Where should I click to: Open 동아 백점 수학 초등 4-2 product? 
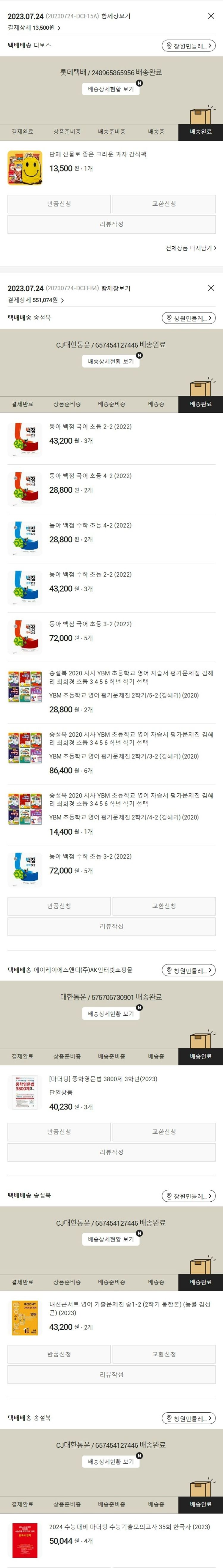90,525
